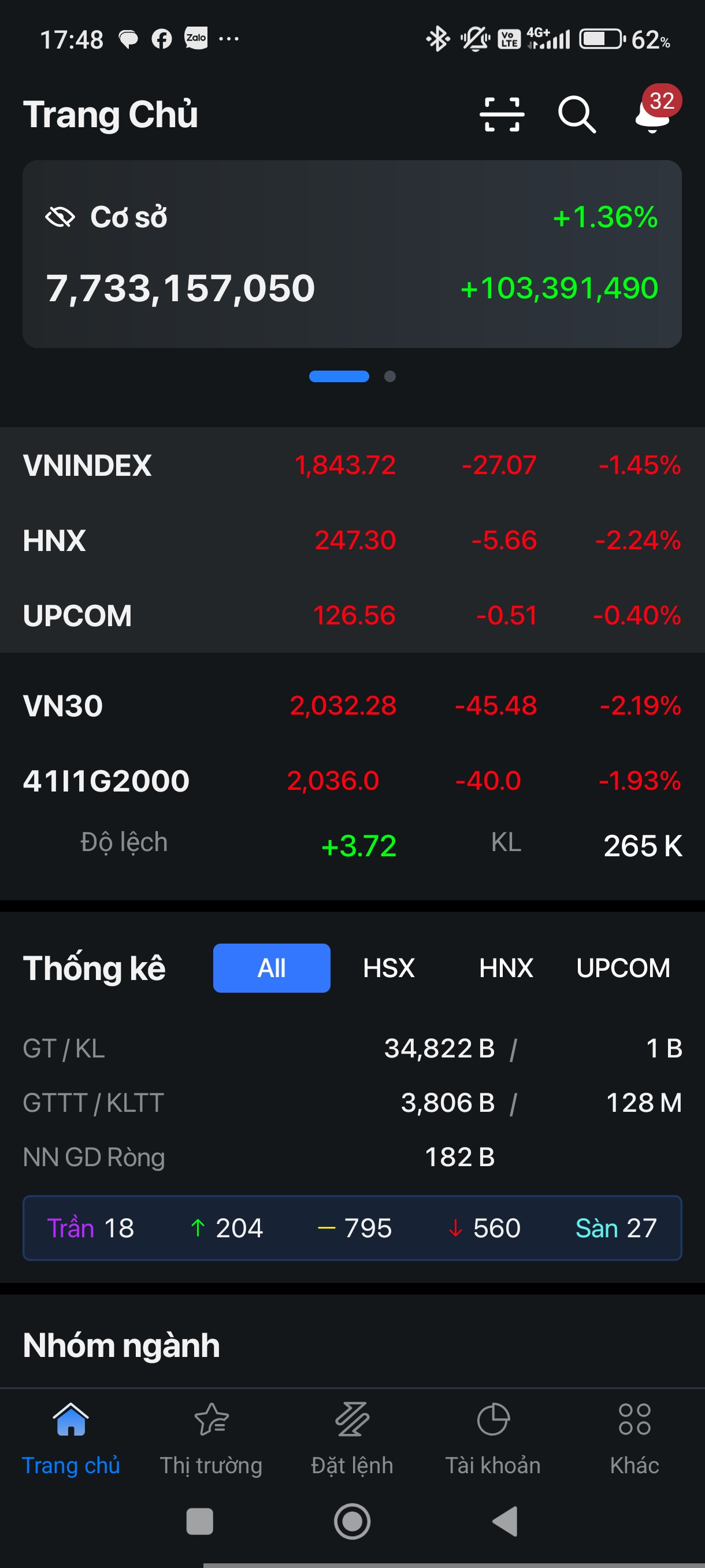Open the QR scanner icon
The width and height of the screenshot is (705, 1568).
(502, 114)
